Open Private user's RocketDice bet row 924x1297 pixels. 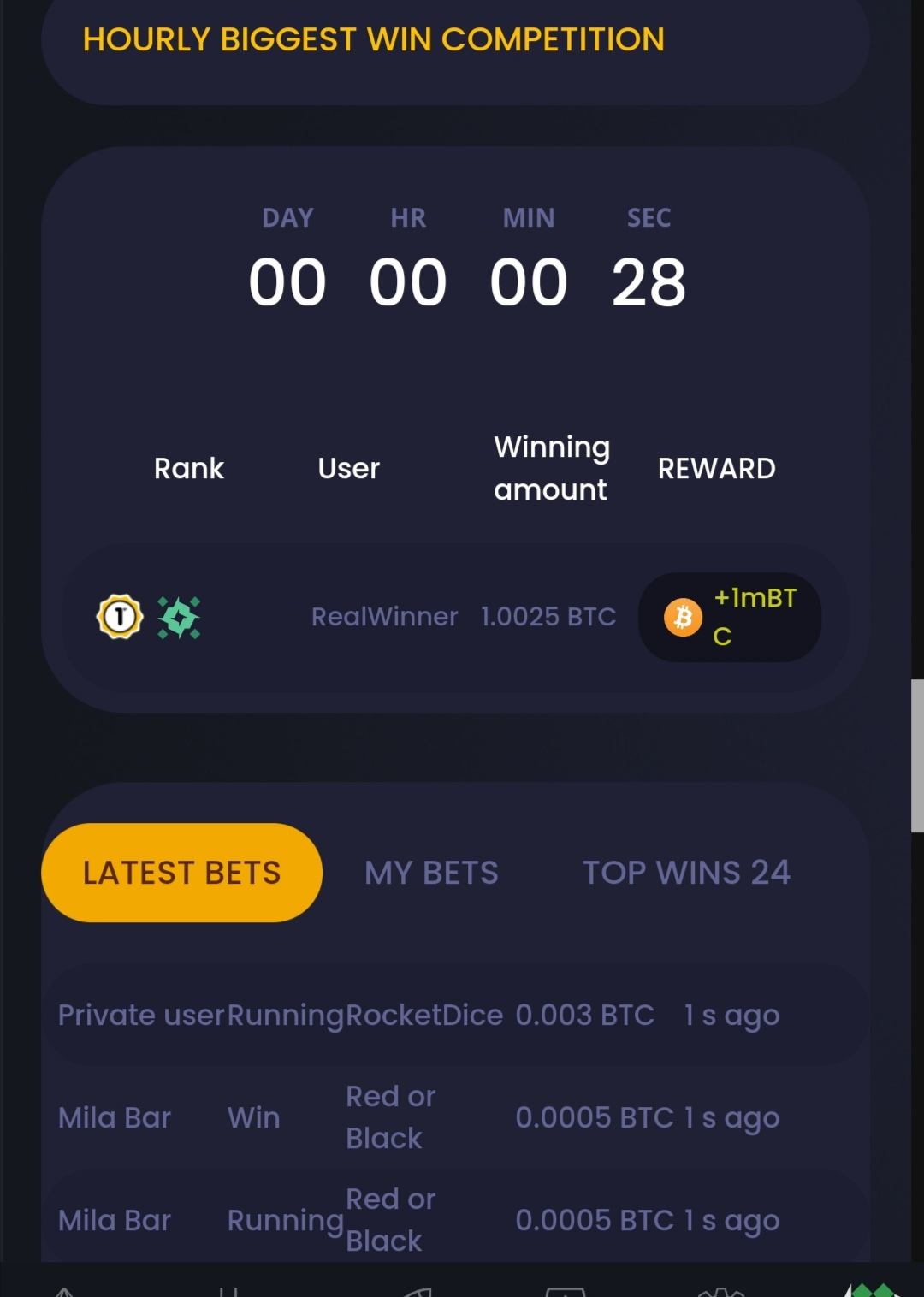[x=419, y=1016]
